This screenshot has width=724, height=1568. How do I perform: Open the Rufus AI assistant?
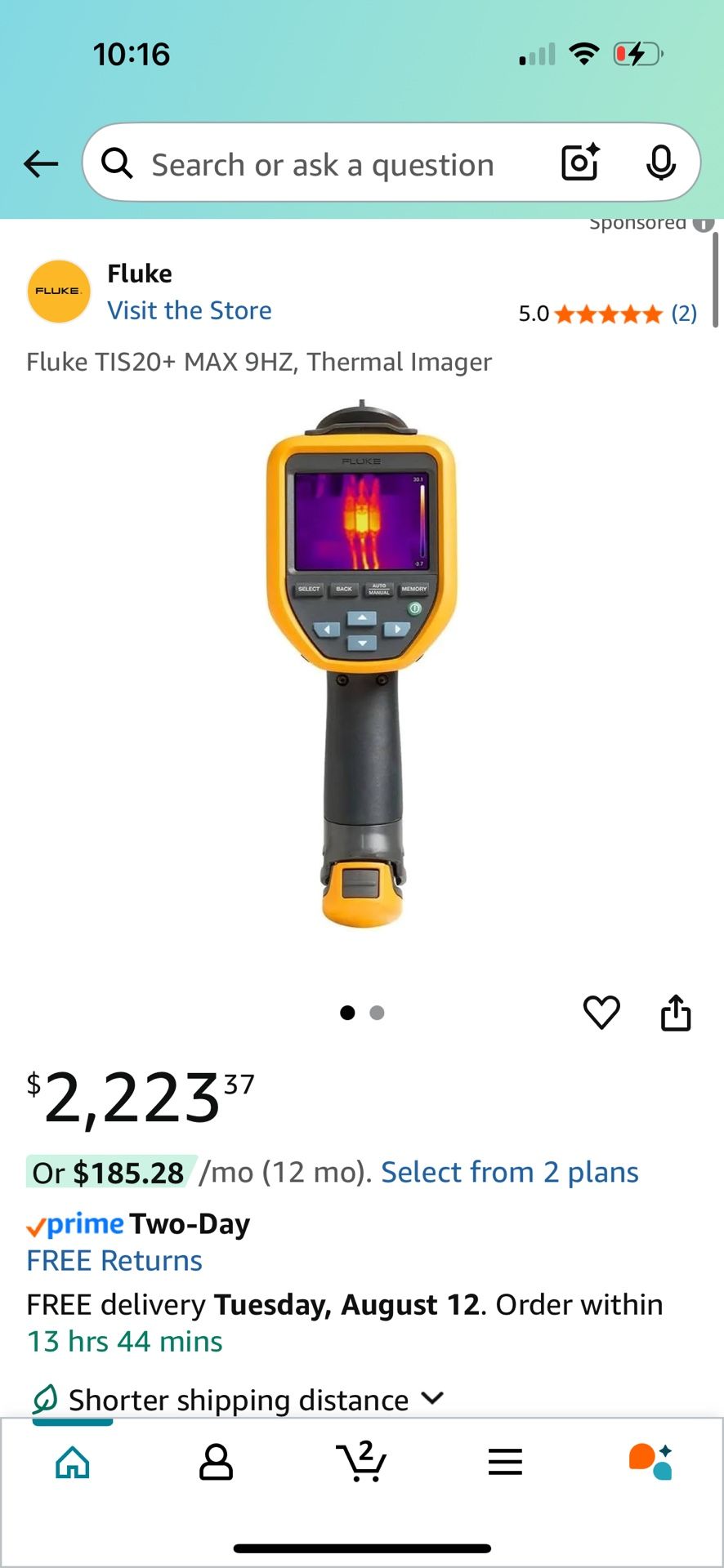pos(650,1462)
